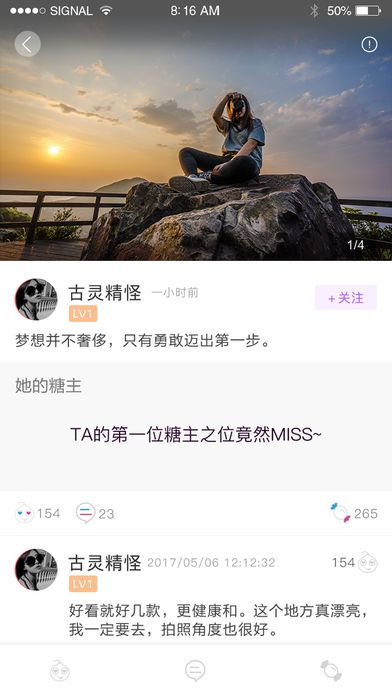Follow 古灵精怪 with the +关注 button

tap(346, 297)
